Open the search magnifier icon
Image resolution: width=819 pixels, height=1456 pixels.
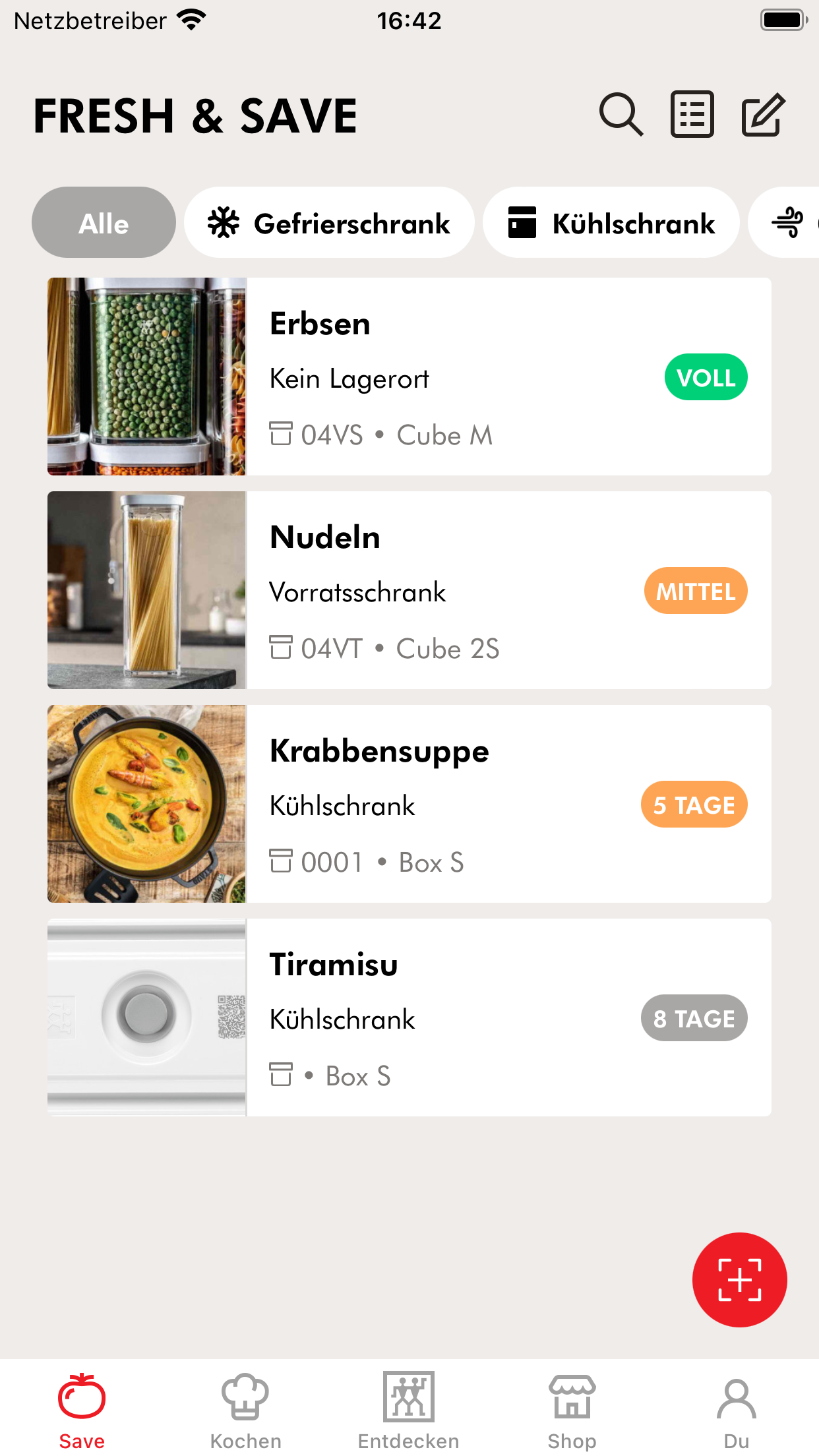[x=621, y=115]
